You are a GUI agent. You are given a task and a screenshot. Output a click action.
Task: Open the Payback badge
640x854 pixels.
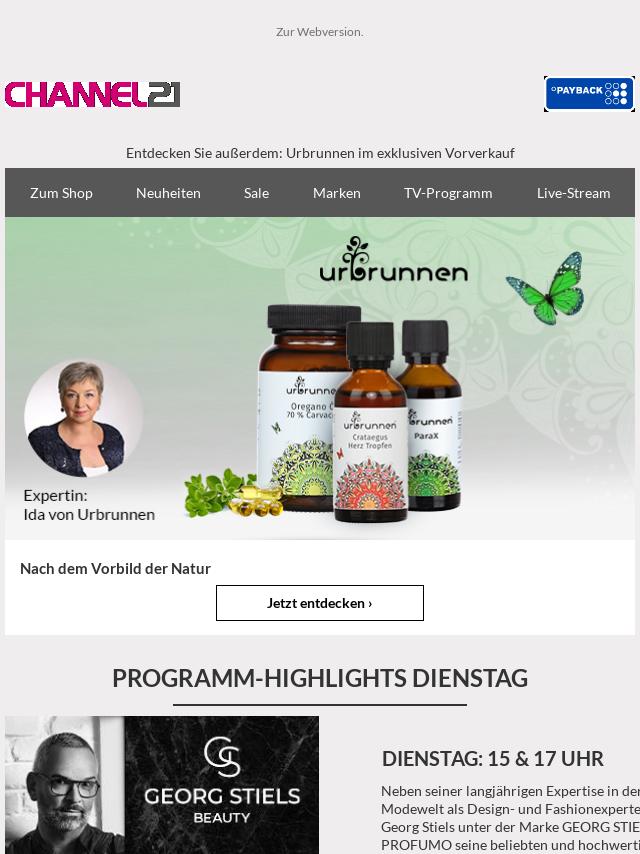click(x=588, y=94)
